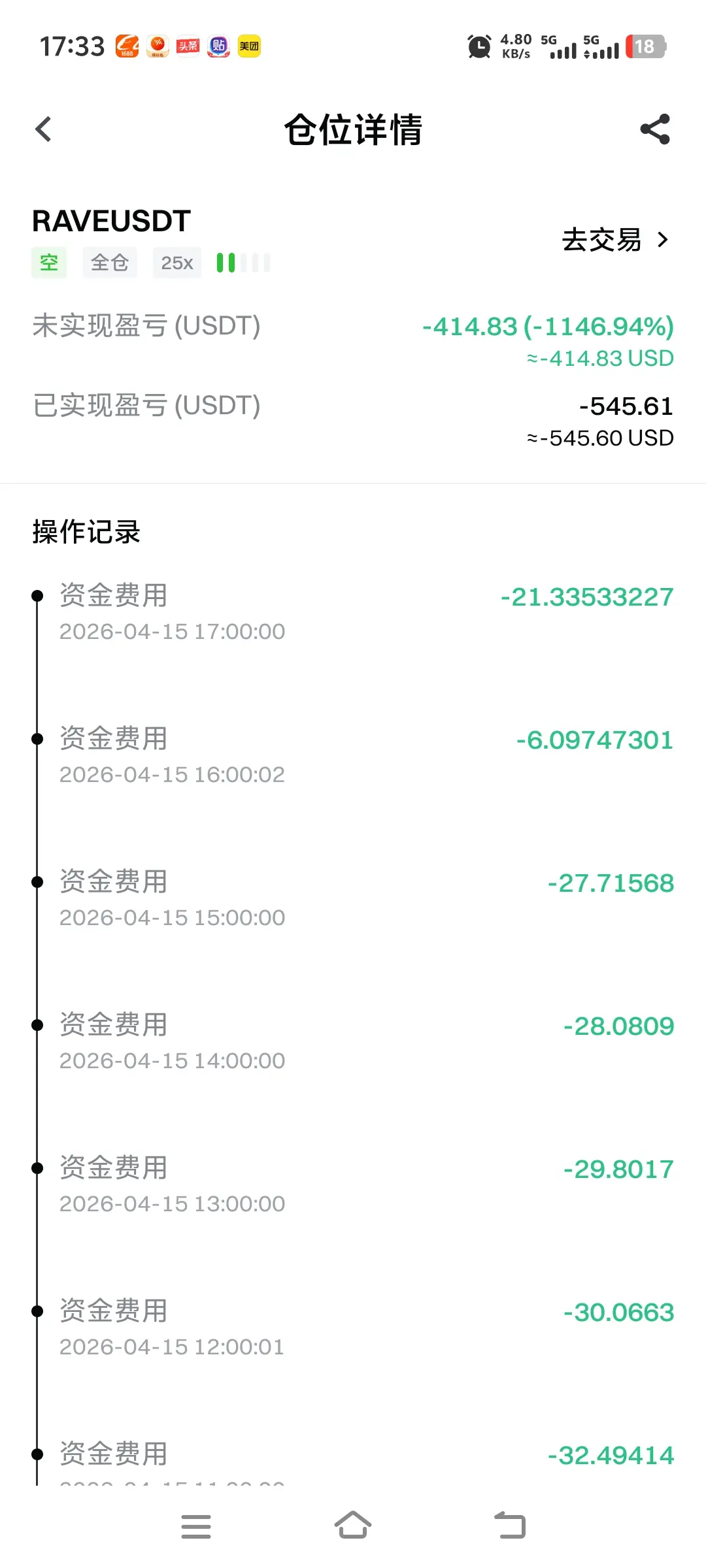
Task: Tap the system home button
Action: click(x=353, y=1526)
